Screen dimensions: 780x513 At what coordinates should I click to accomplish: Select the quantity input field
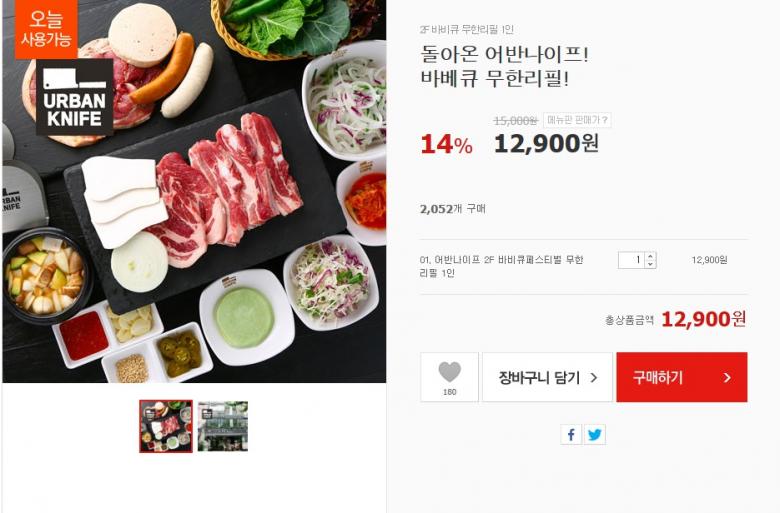(632, 260)
